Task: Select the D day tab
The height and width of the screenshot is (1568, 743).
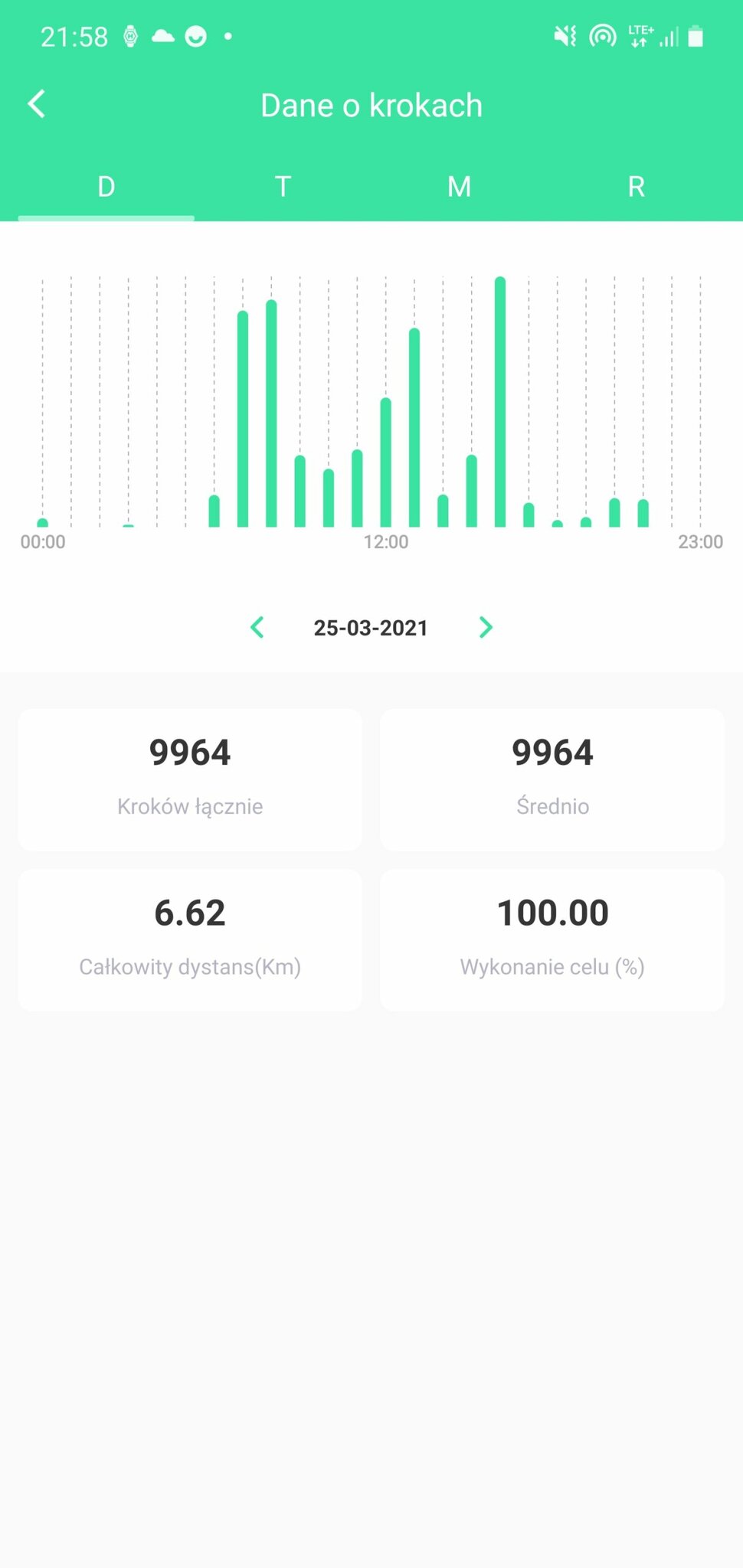Action: [106, 187]
